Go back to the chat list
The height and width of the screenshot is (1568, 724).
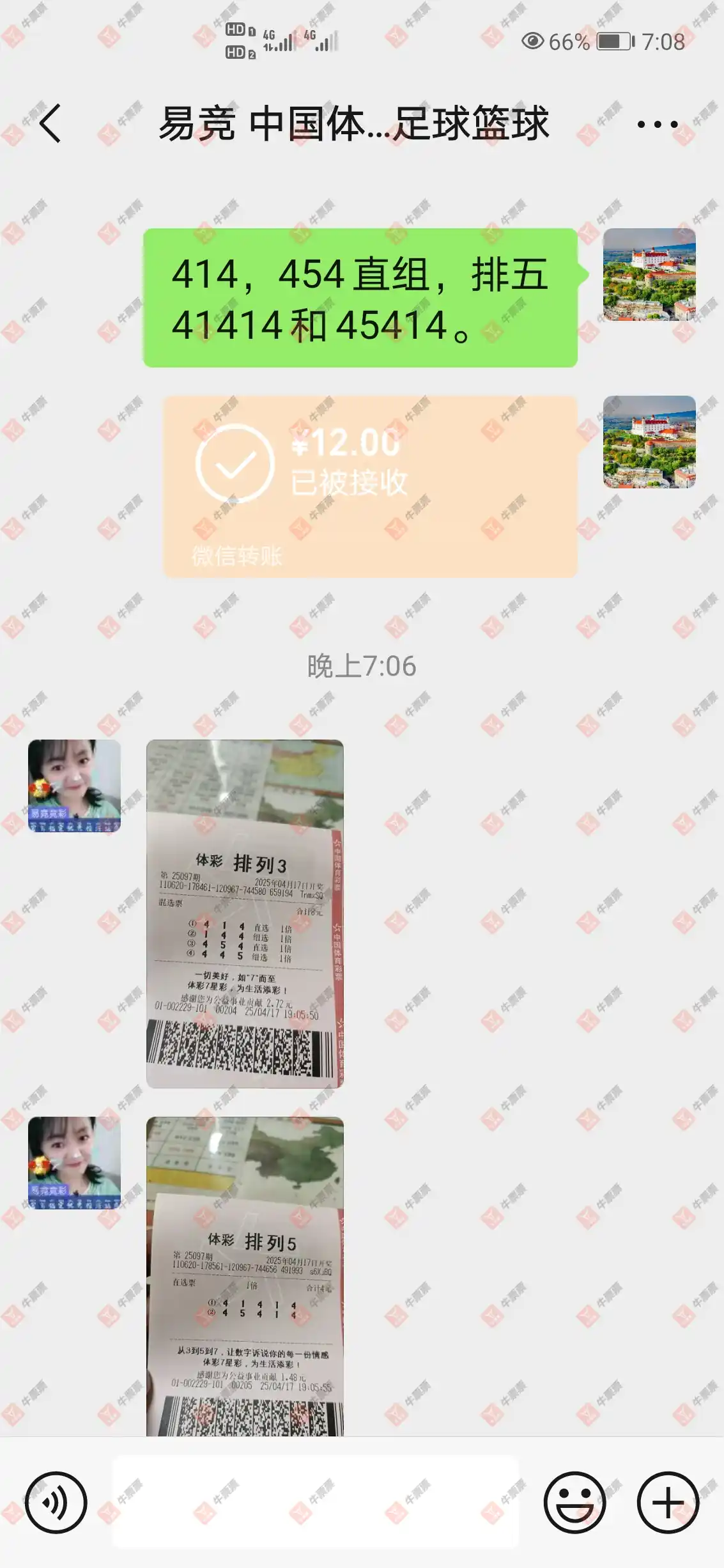(50, 123)
